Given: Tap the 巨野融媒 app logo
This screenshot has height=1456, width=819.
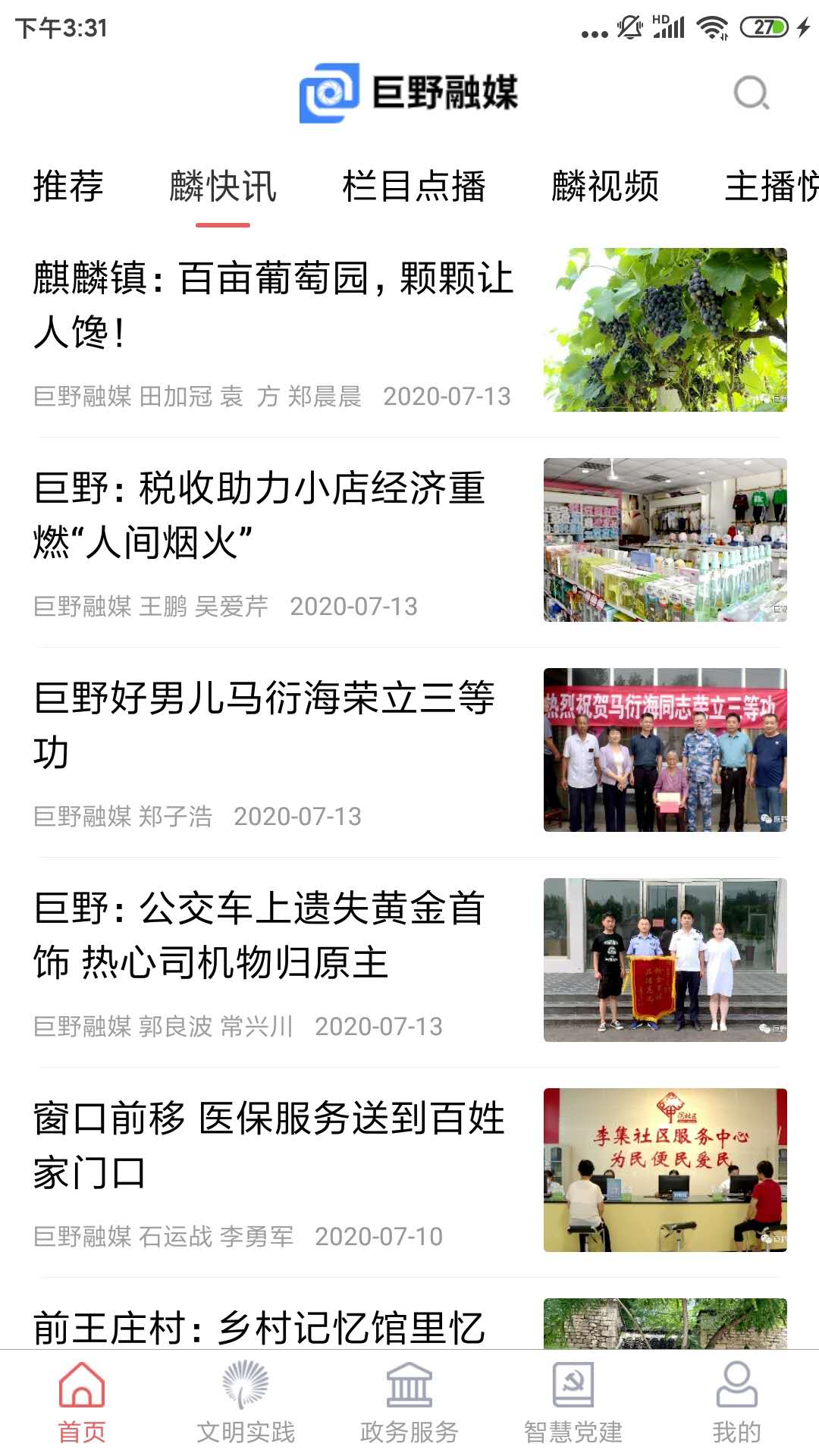Looking at the screenshot, I should pos(409,93).
